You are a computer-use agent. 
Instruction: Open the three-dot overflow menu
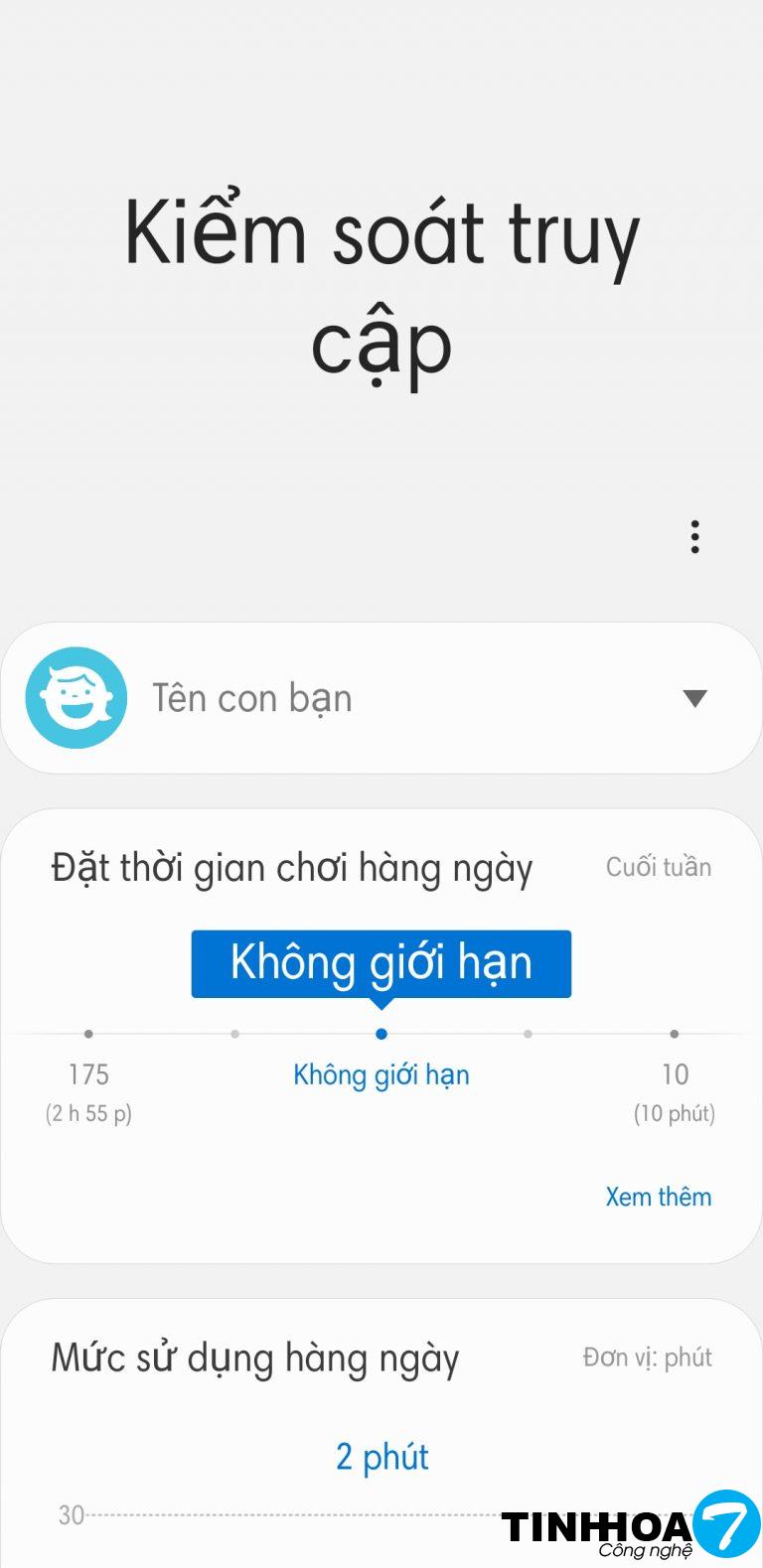point(694,537)
